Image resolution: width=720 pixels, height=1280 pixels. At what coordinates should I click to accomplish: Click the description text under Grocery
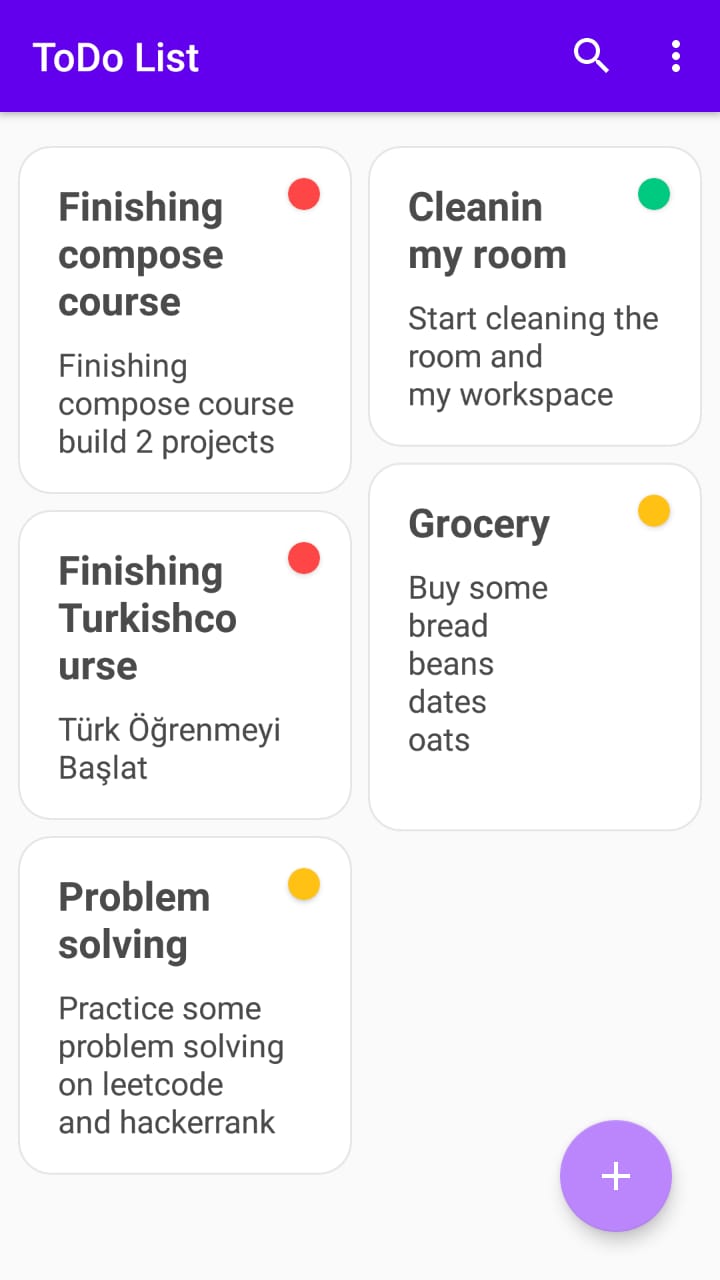(478, 663)
